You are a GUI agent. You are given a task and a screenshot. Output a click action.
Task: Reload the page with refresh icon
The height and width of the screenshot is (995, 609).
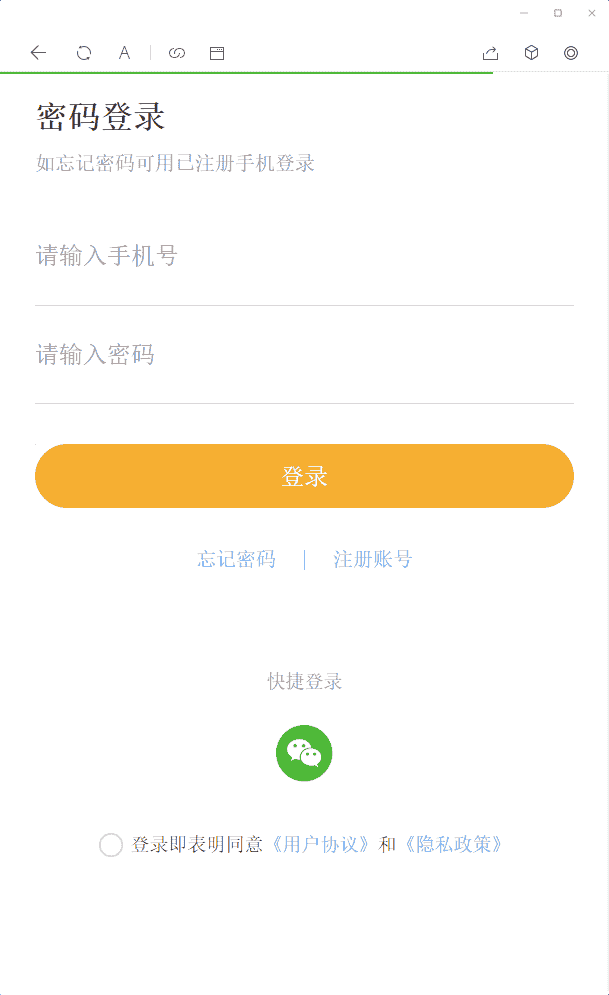tap(84, 53)
